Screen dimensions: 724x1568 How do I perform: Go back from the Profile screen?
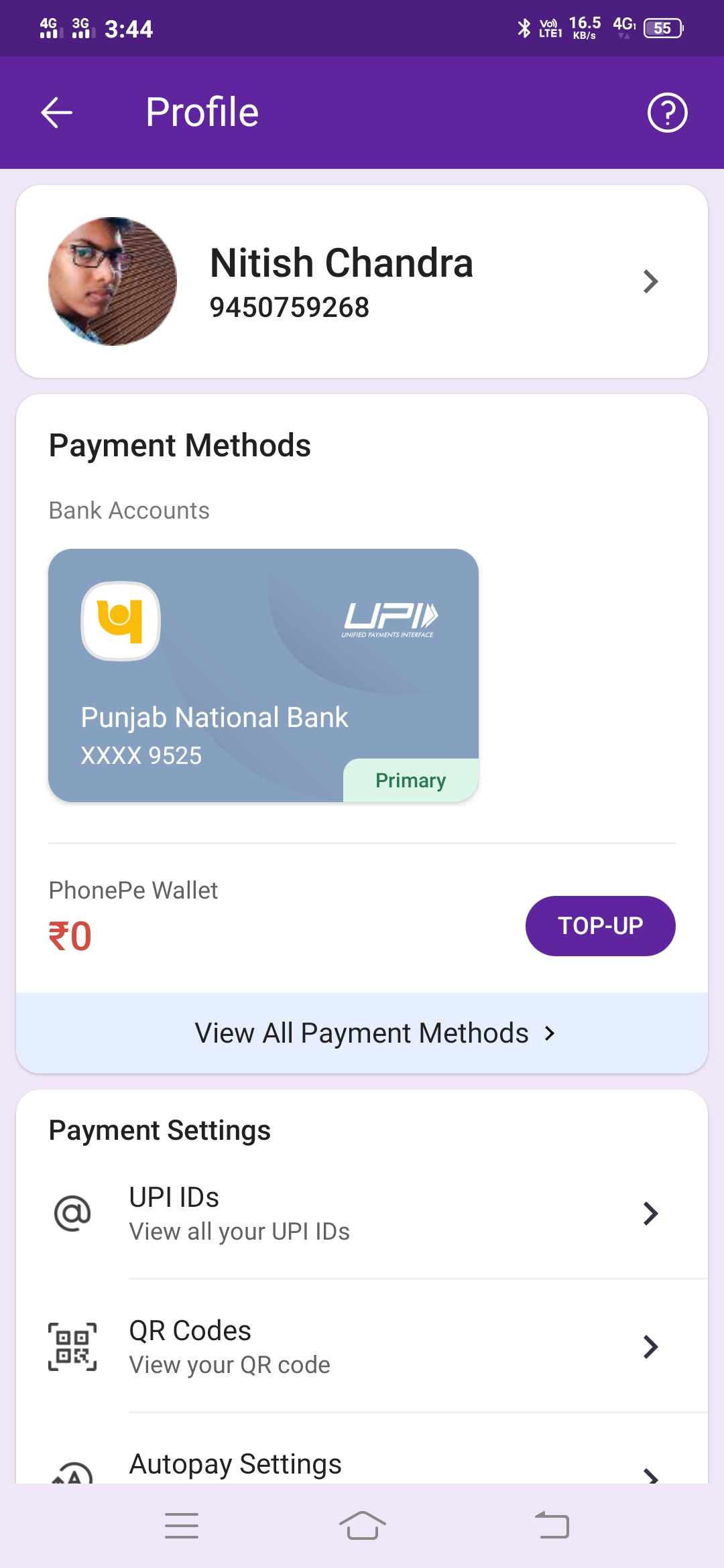point(57,113)
